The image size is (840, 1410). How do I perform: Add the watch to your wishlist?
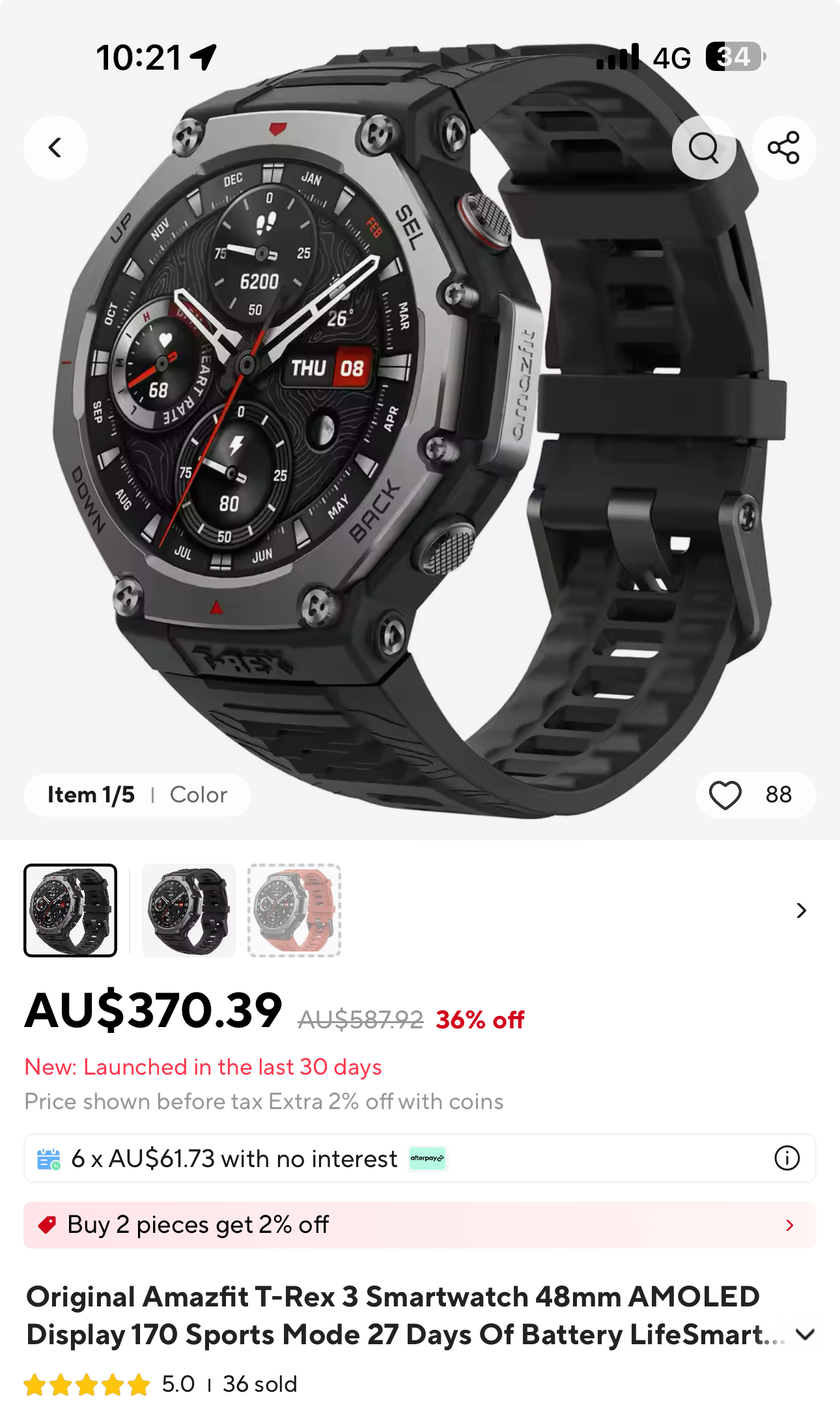click(725, 795)
